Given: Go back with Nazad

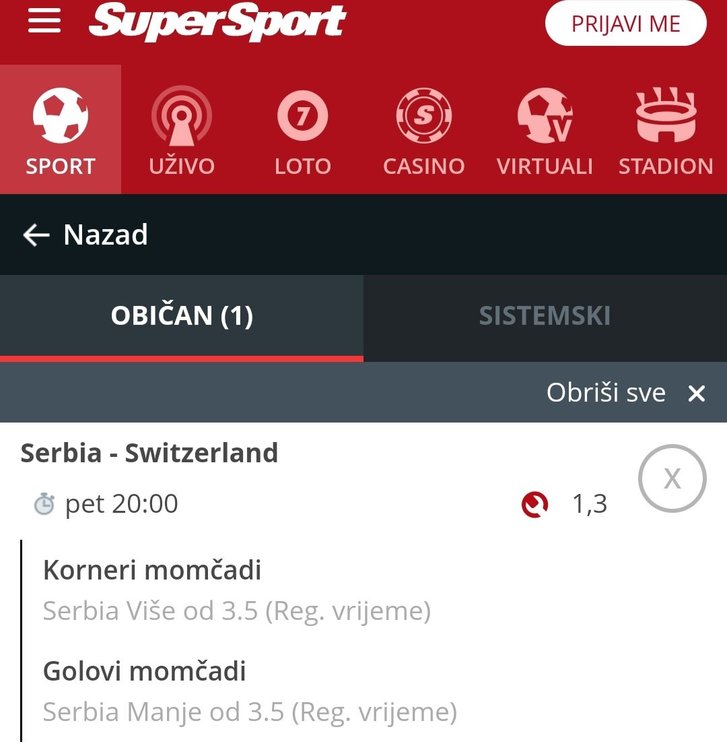Looking at the screenshot, I should 85,235.
